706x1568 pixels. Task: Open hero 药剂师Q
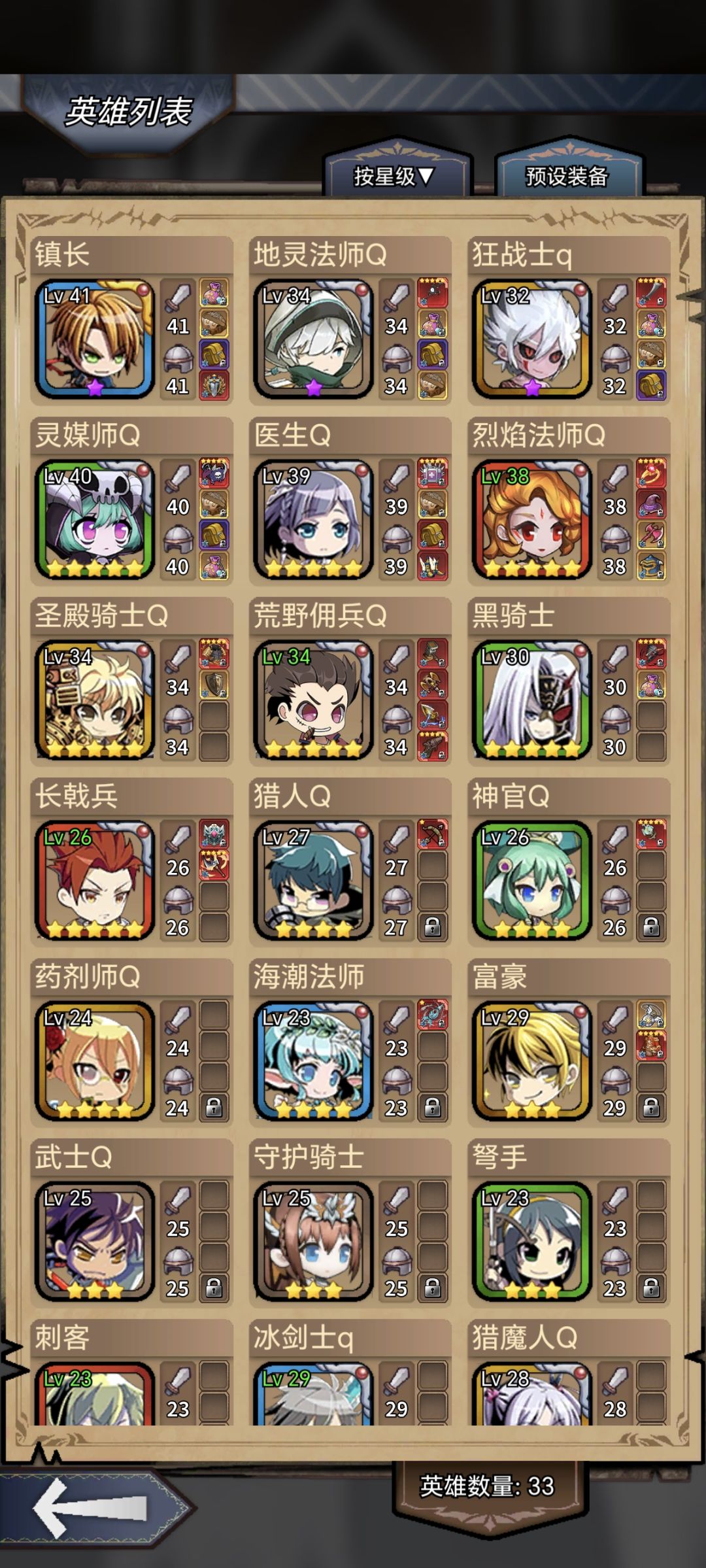point(131,1042)
